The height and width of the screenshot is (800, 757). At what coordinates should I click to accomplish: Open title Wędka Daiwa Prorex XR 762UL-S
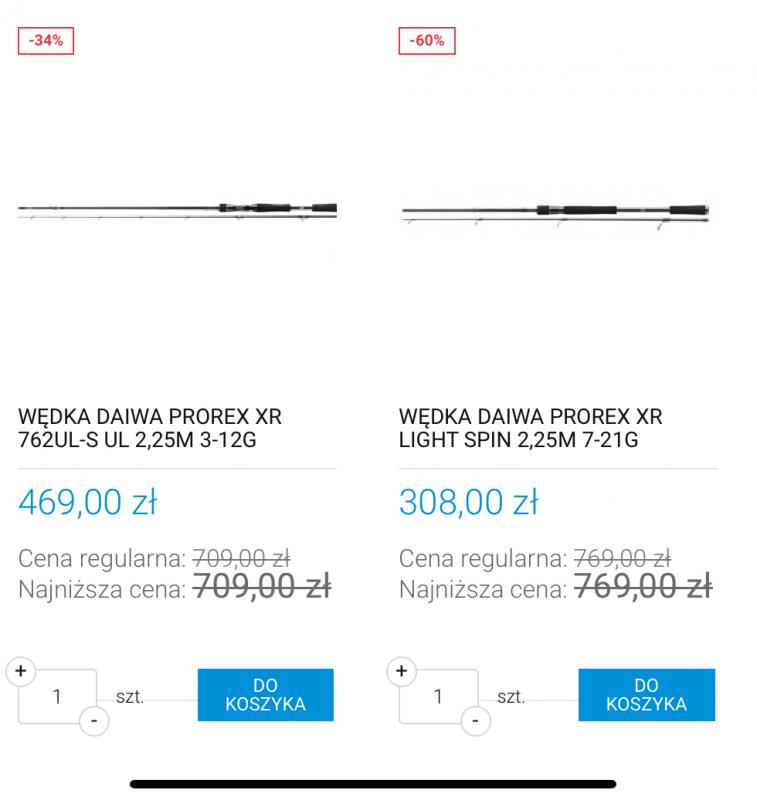150,428
